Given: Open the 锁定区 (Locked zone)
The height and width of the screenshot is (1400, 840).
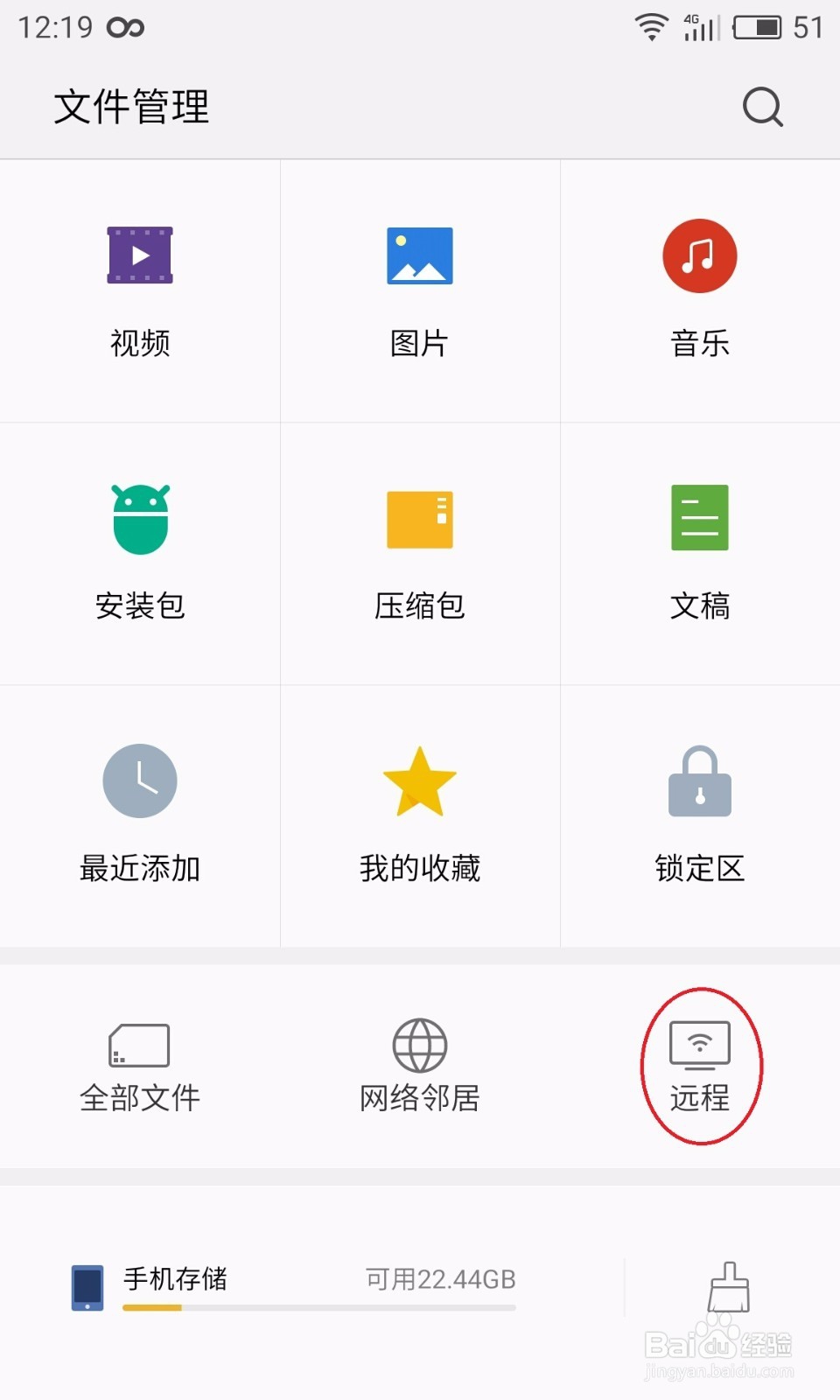Looking at the screenshot, I should coord(699,814).
